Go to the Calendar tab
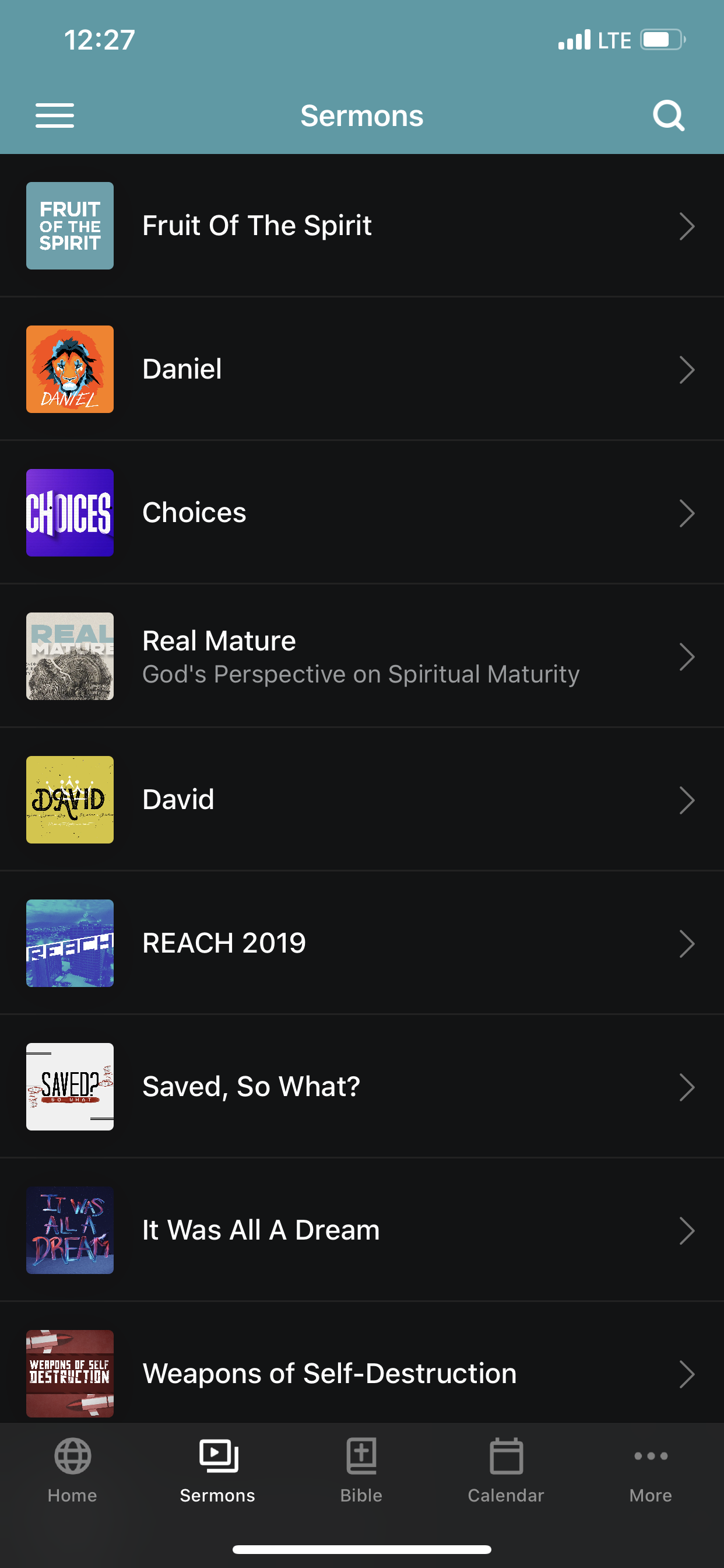 (506, 1471)
